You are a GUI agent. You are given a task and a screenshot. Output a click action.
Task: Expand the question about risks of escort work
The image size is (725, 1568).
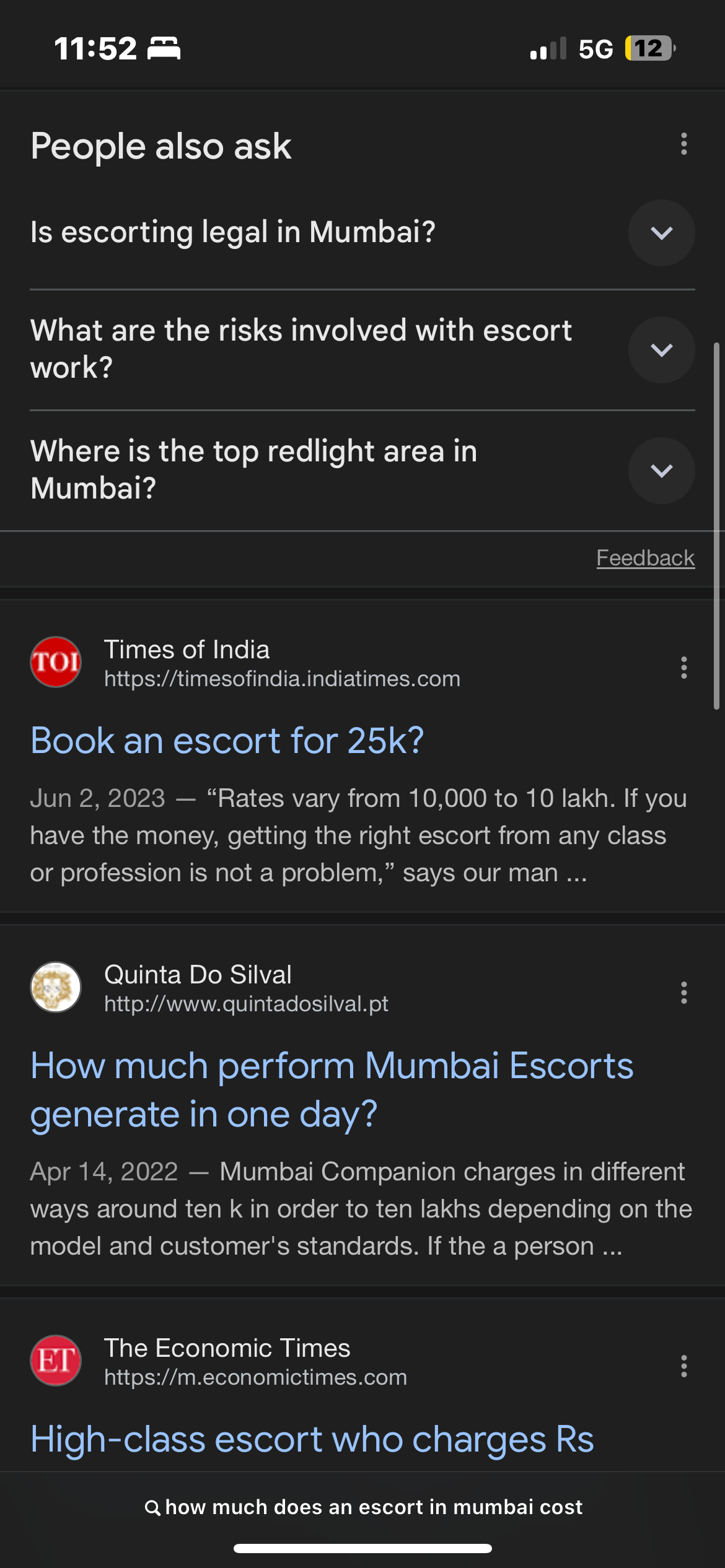pyautogui.click(x=661, y=350)
